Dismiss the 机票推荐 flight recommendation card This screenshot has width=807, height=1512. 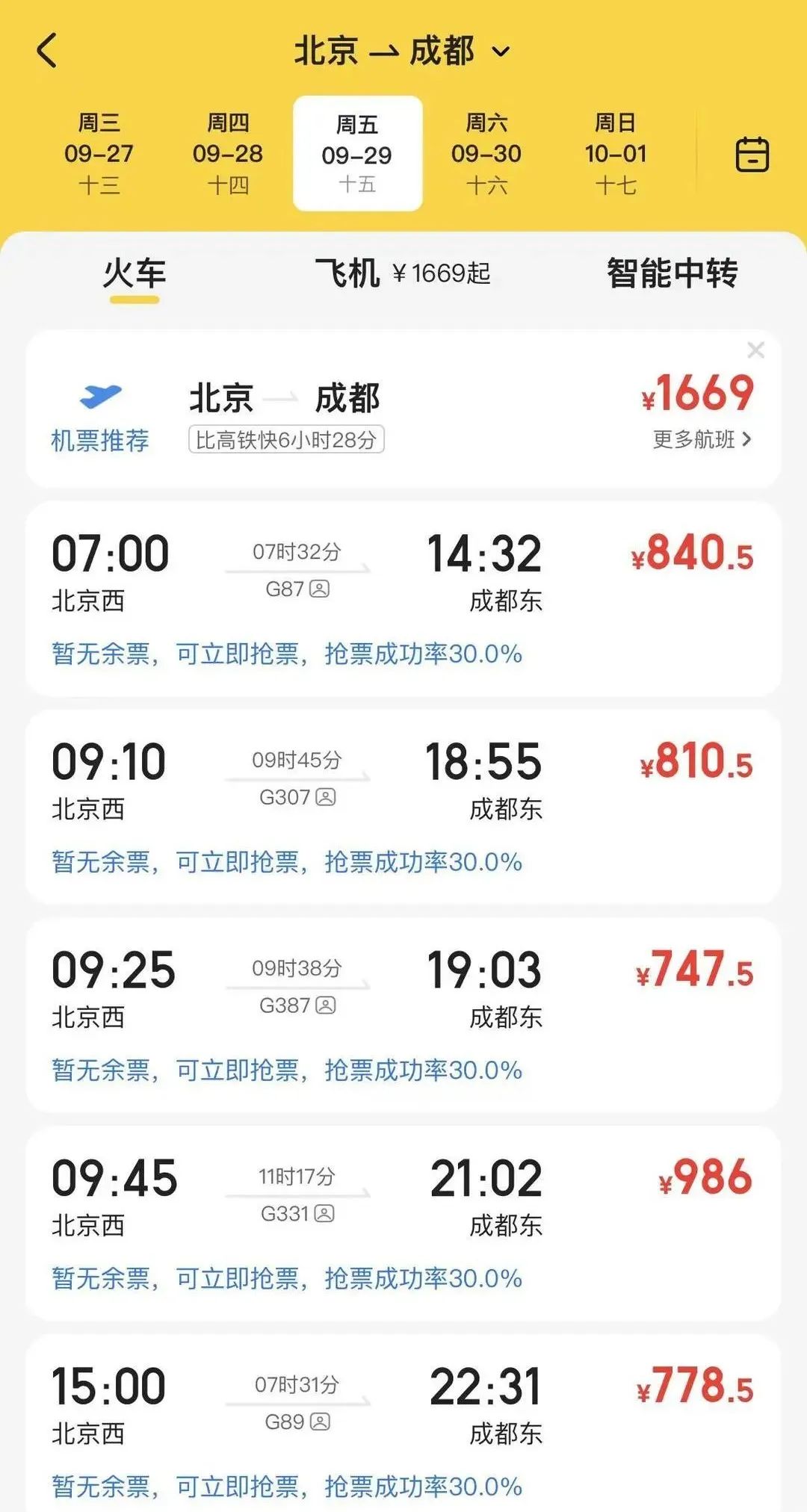[x=756, y=350]
